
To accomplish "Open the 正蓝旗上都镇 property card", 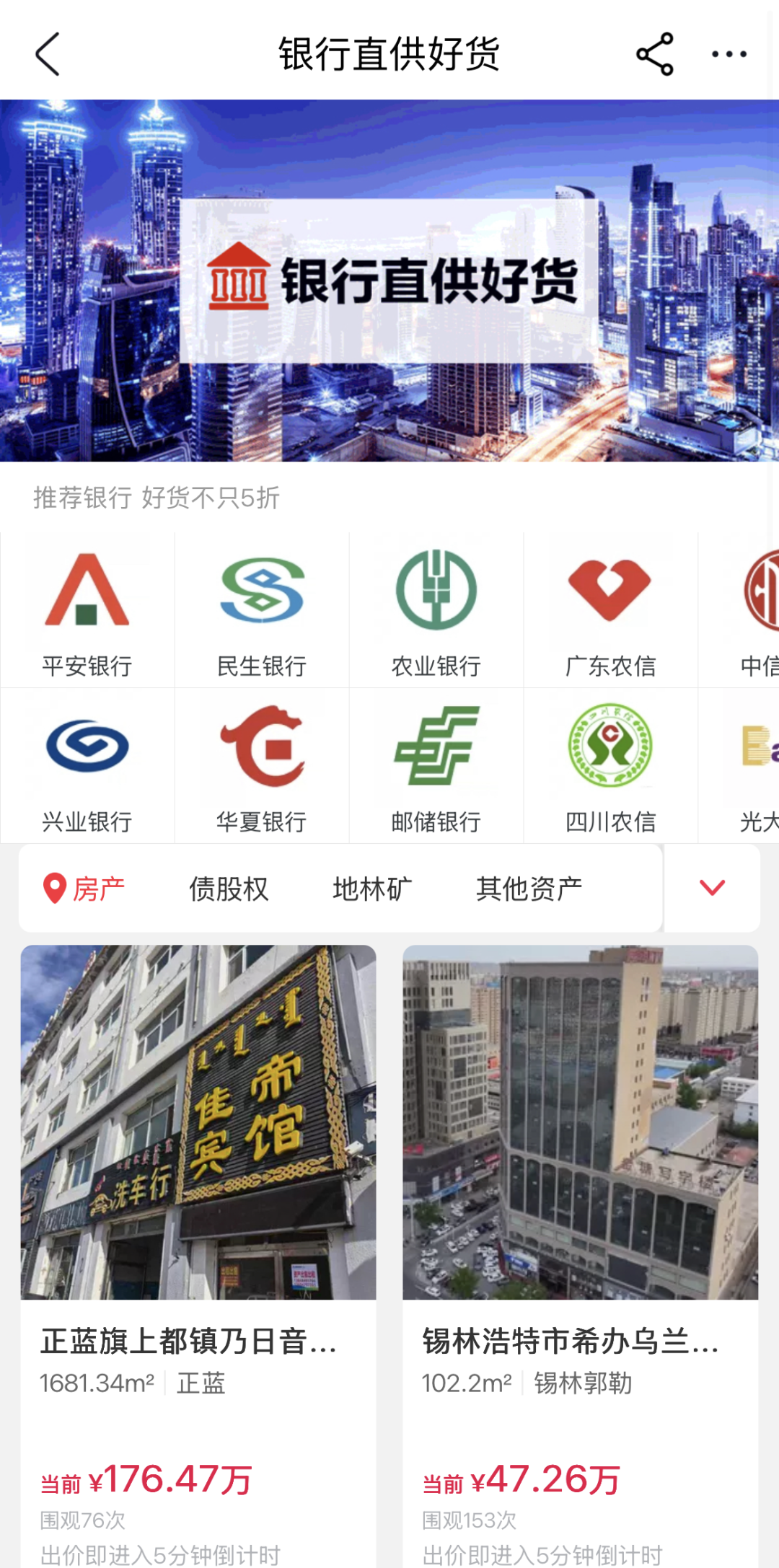I will pyautogui.click(x=198, y=1226).
